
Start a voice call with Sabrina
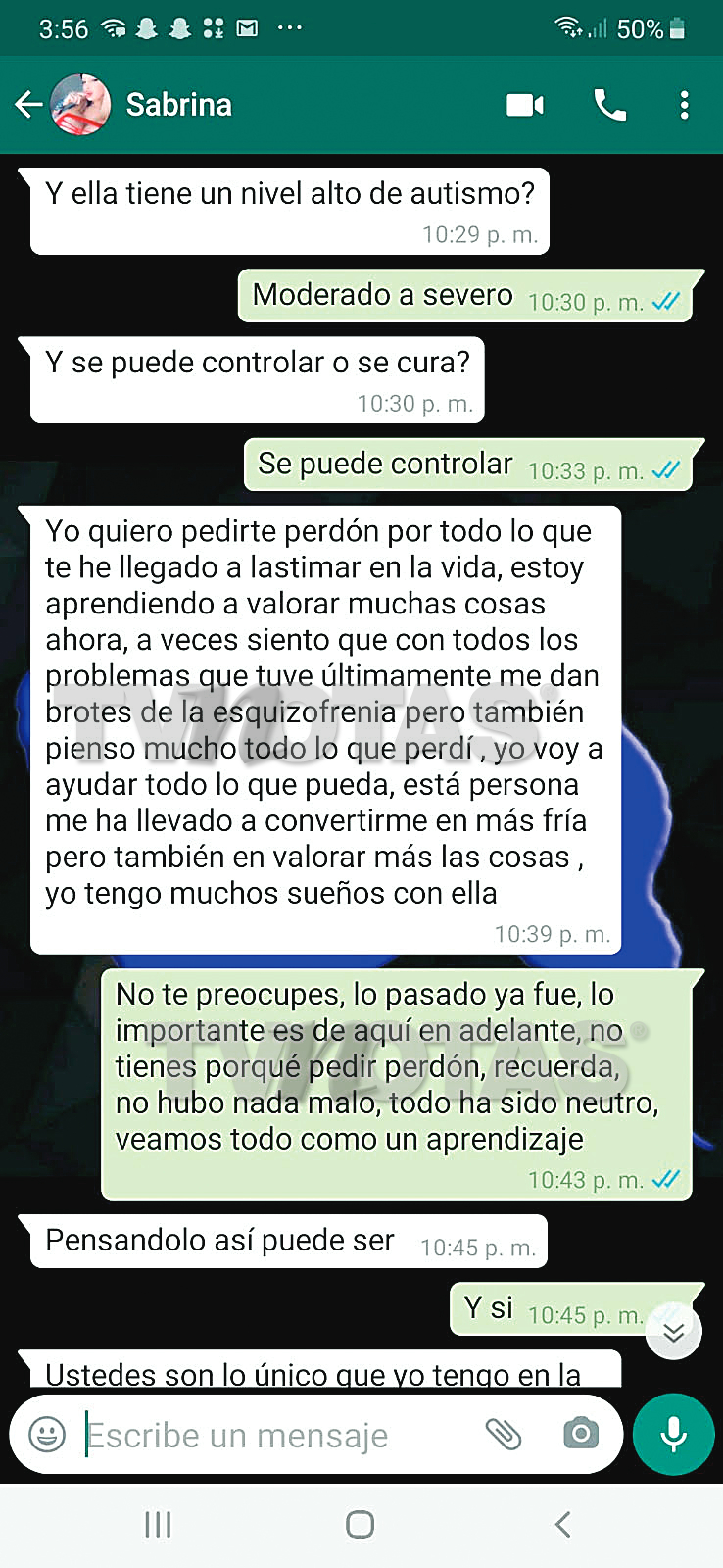pos(609,104)
